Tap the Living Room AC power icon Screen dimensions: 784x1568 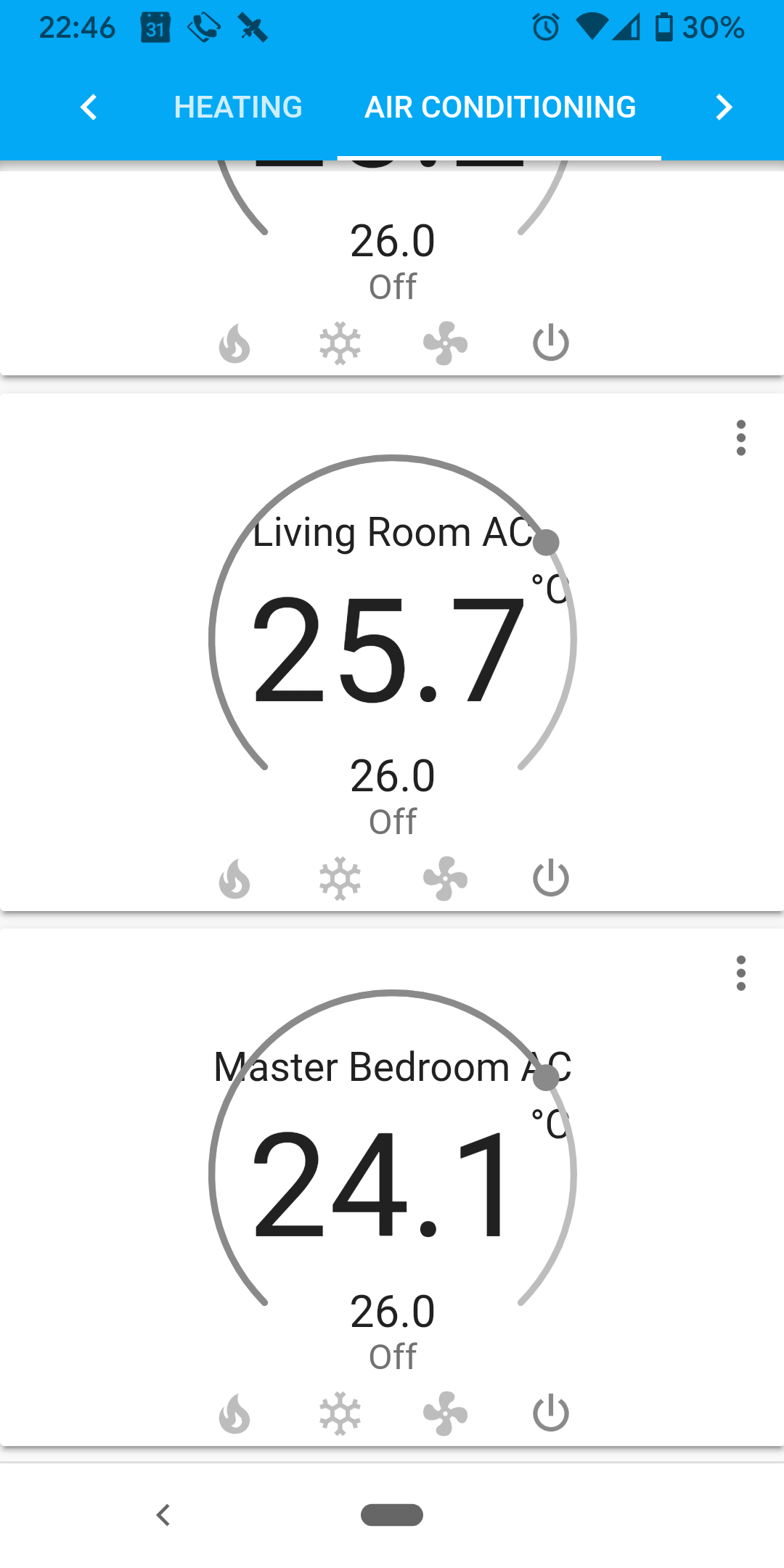pyautogui.click(x=551, y=878)
